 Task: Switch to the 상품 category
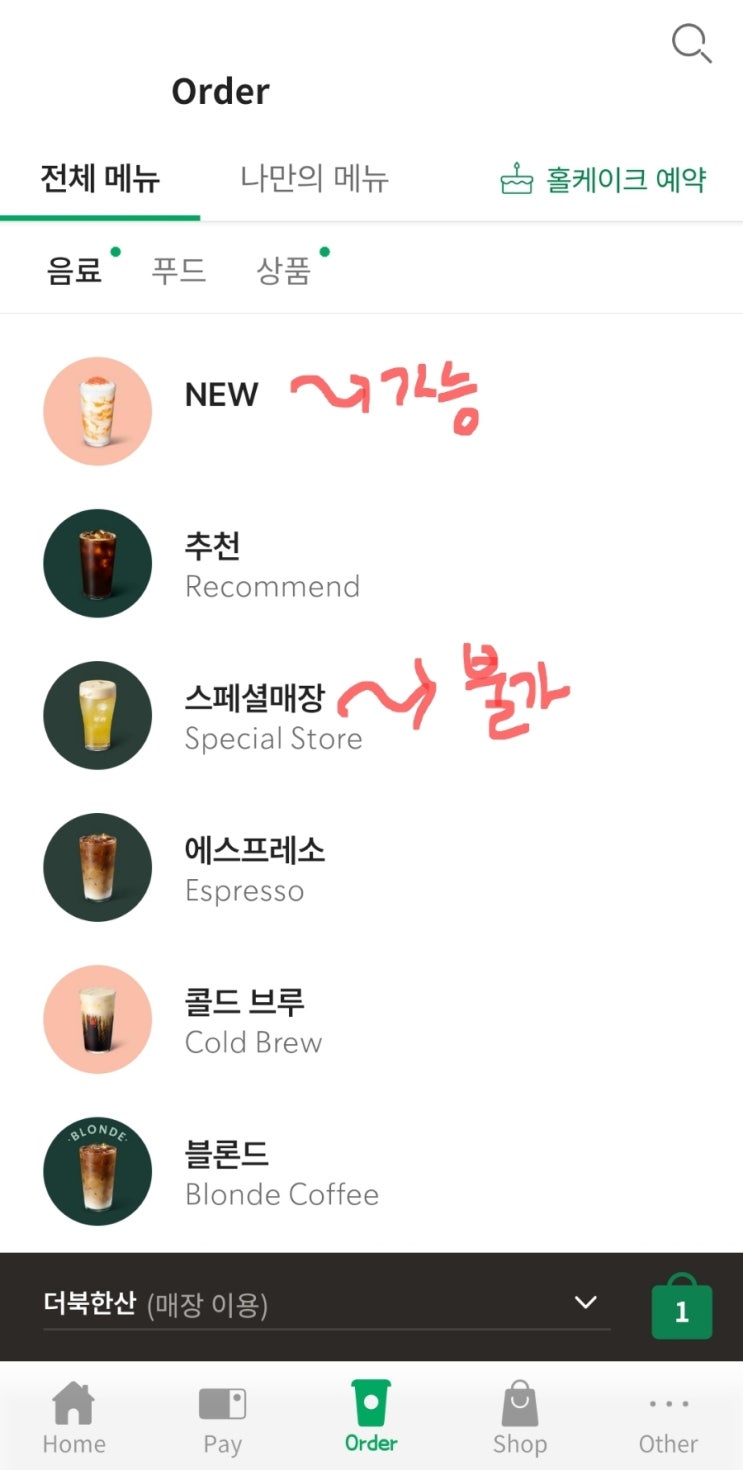coord(284,271)
